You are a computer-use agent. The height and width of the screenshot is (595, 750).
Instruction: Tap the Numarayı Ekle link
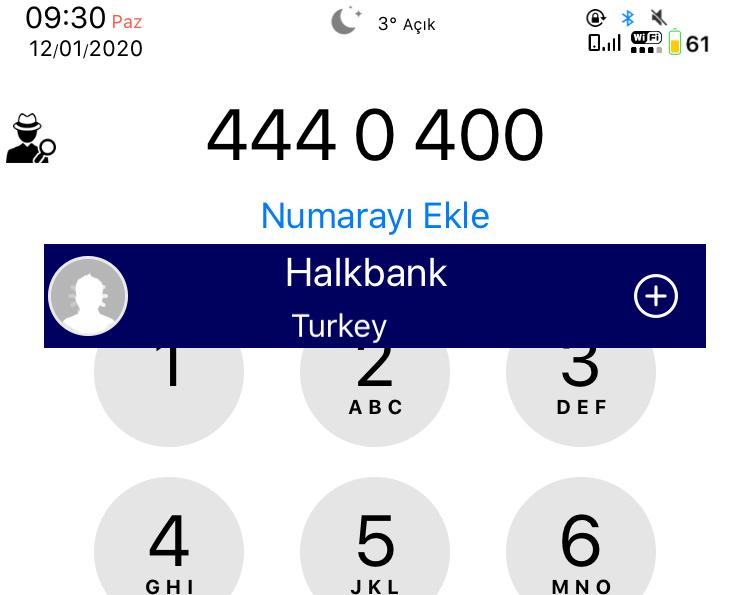375,216
